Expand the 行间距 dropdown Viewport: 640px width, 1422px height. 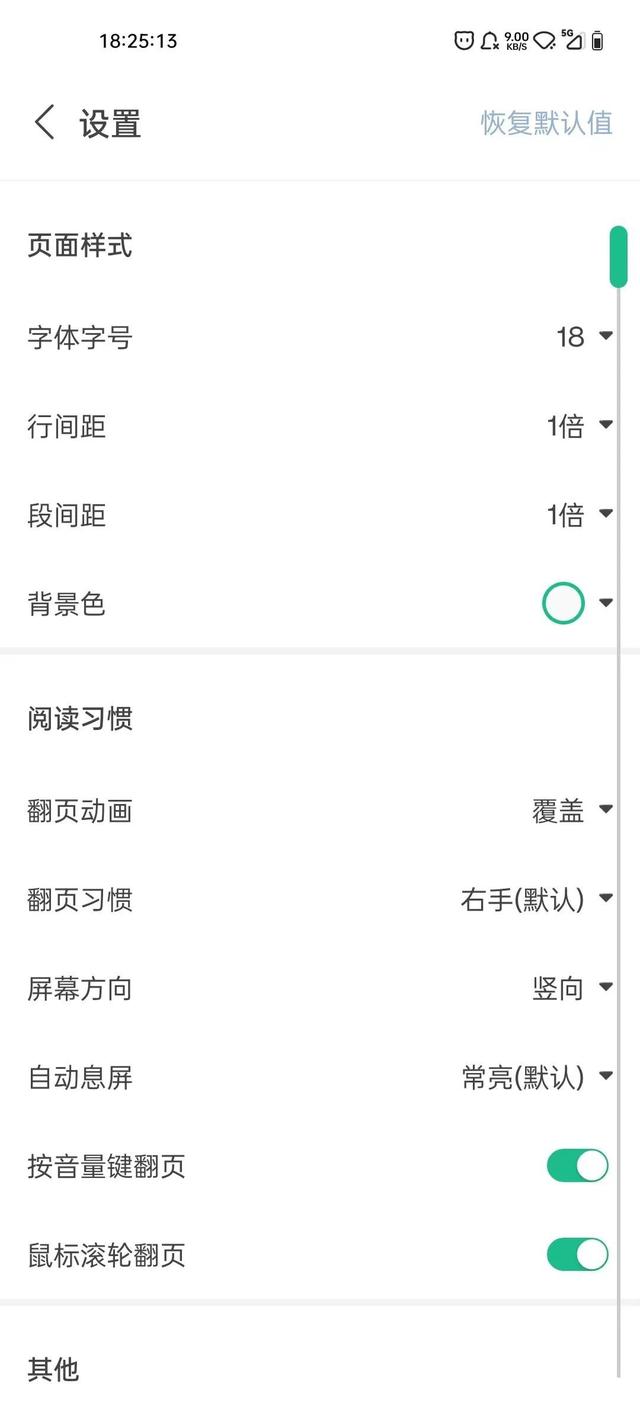(x=580, y=426)
